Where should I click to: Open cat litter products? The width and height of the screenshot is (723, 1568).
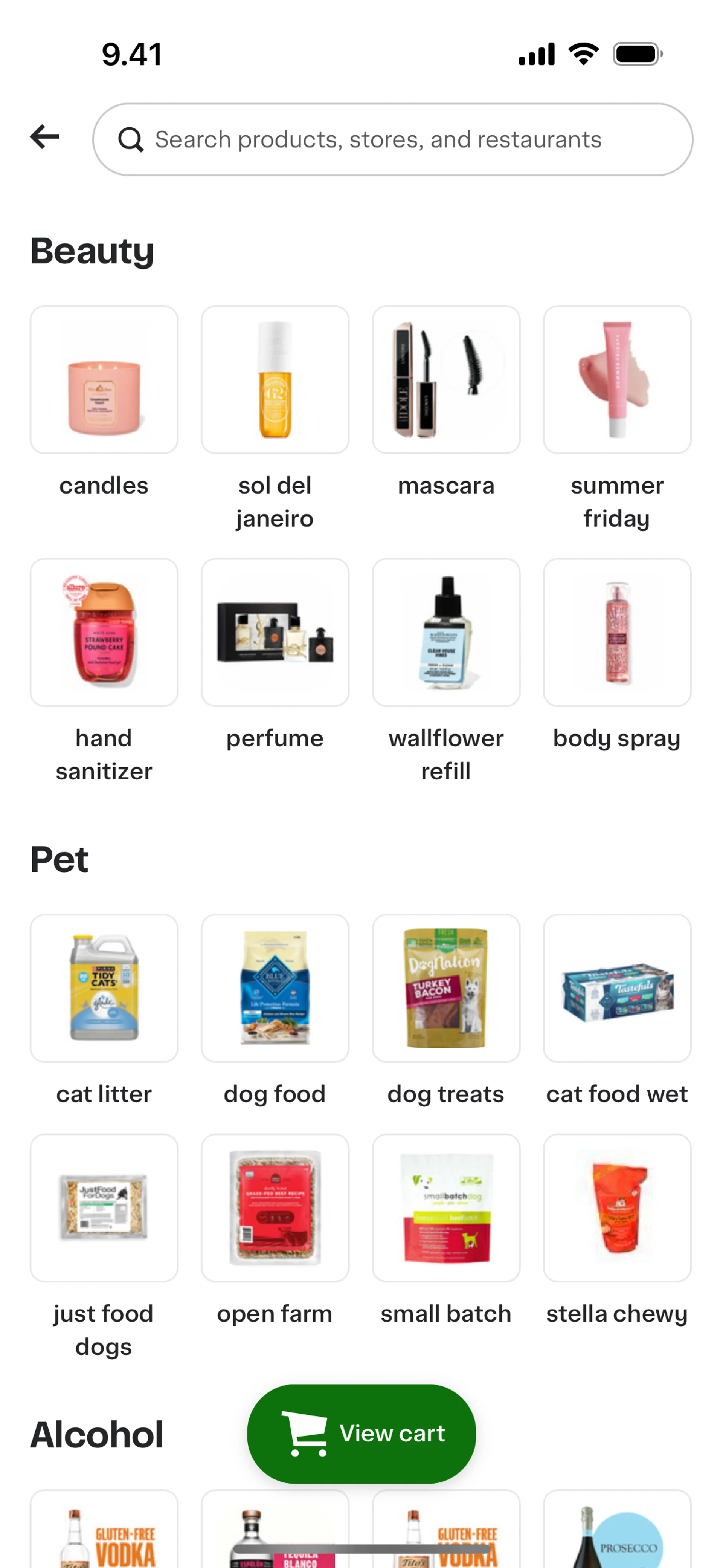point(104,988)
